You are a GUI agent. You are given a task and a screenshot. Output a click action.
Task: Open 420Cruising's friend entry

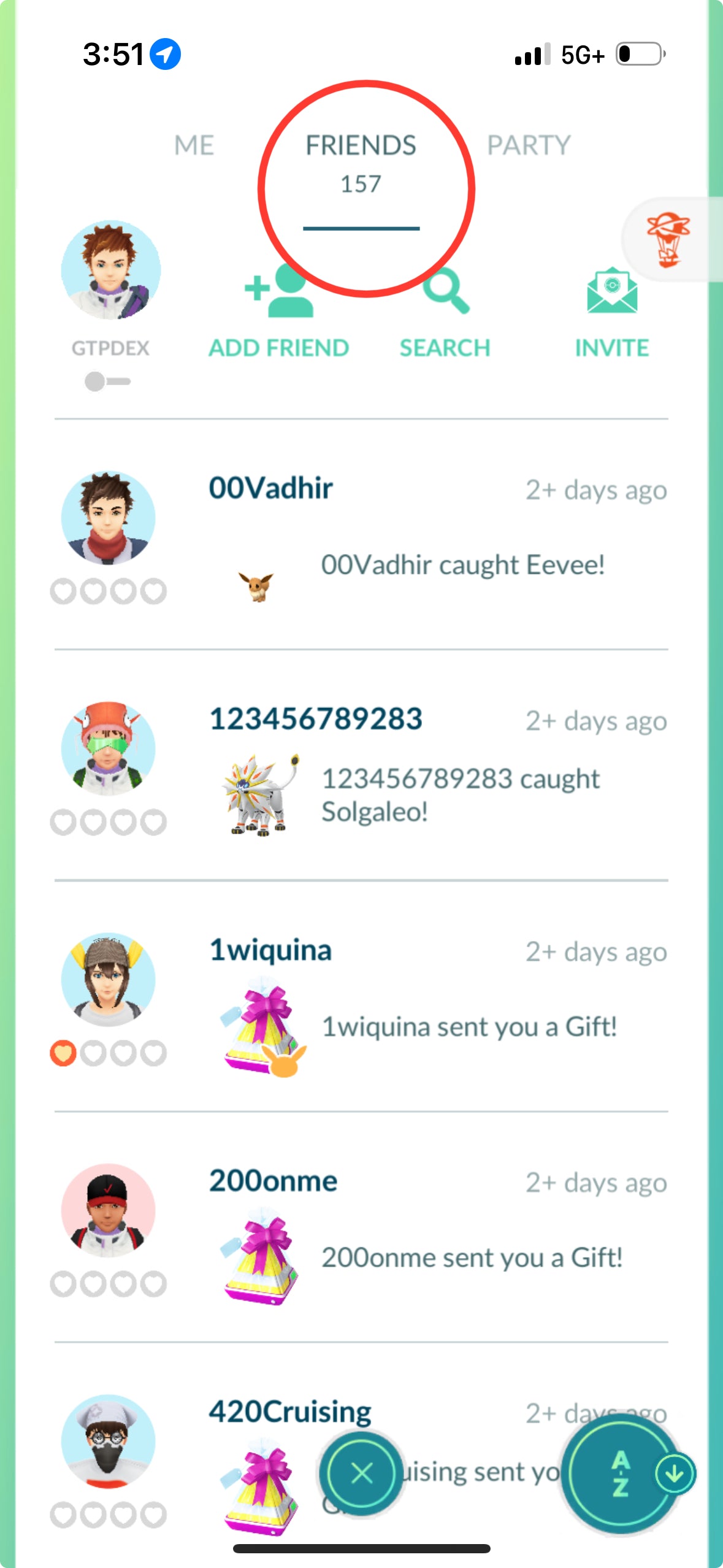[x=289, y=1412]
